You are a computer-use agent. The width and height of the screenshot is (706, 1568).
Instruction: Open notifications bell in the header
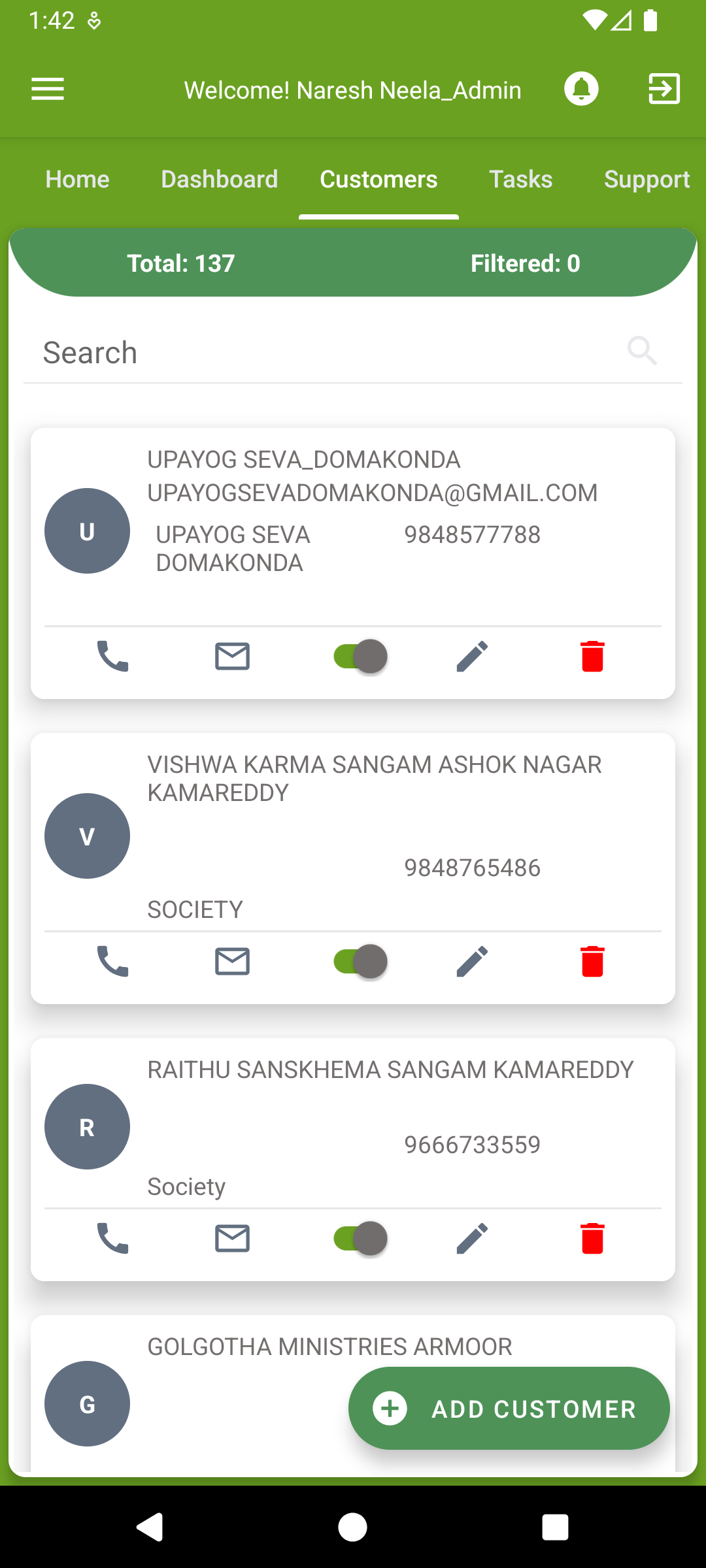point(581,89)
